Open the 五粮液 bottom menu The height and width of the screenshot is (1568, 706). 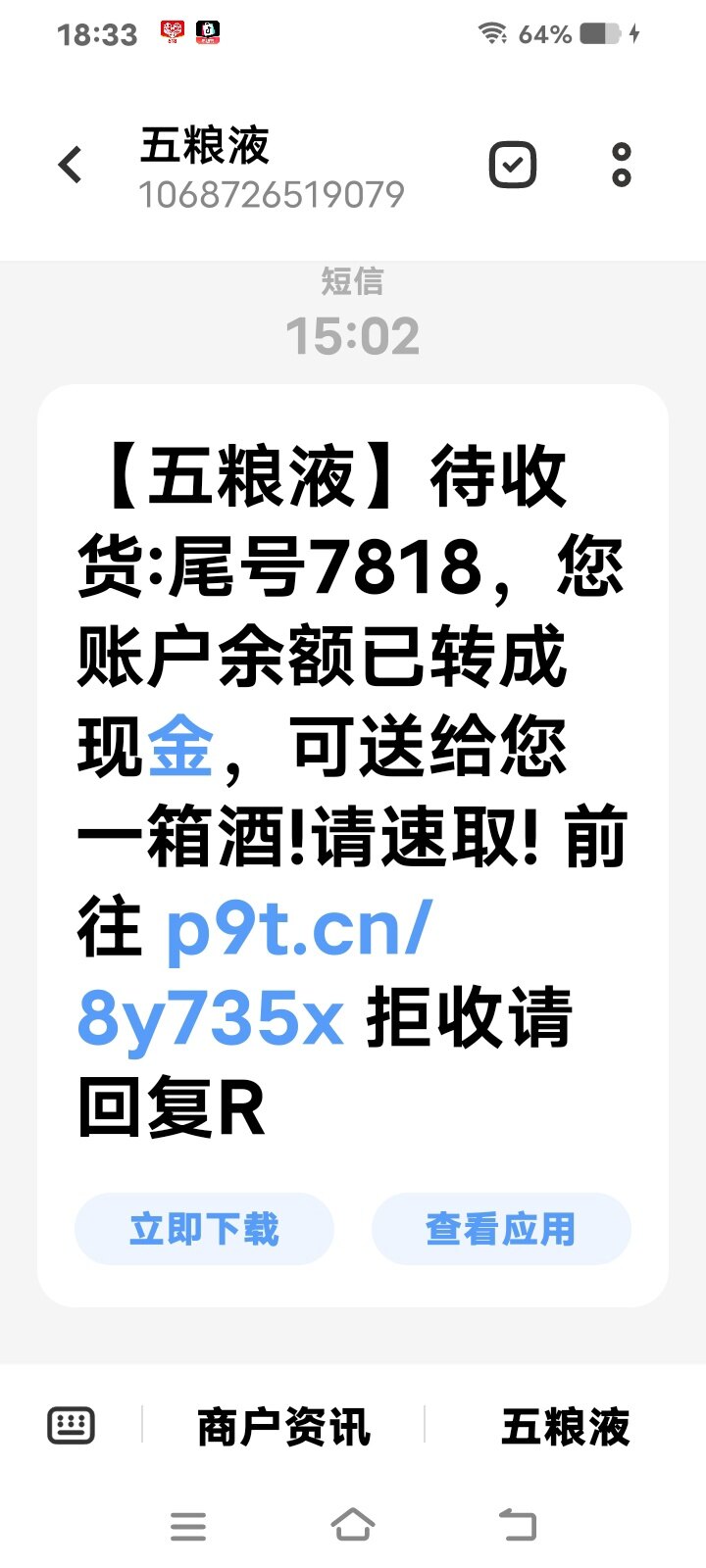[x=565, y=1427]
